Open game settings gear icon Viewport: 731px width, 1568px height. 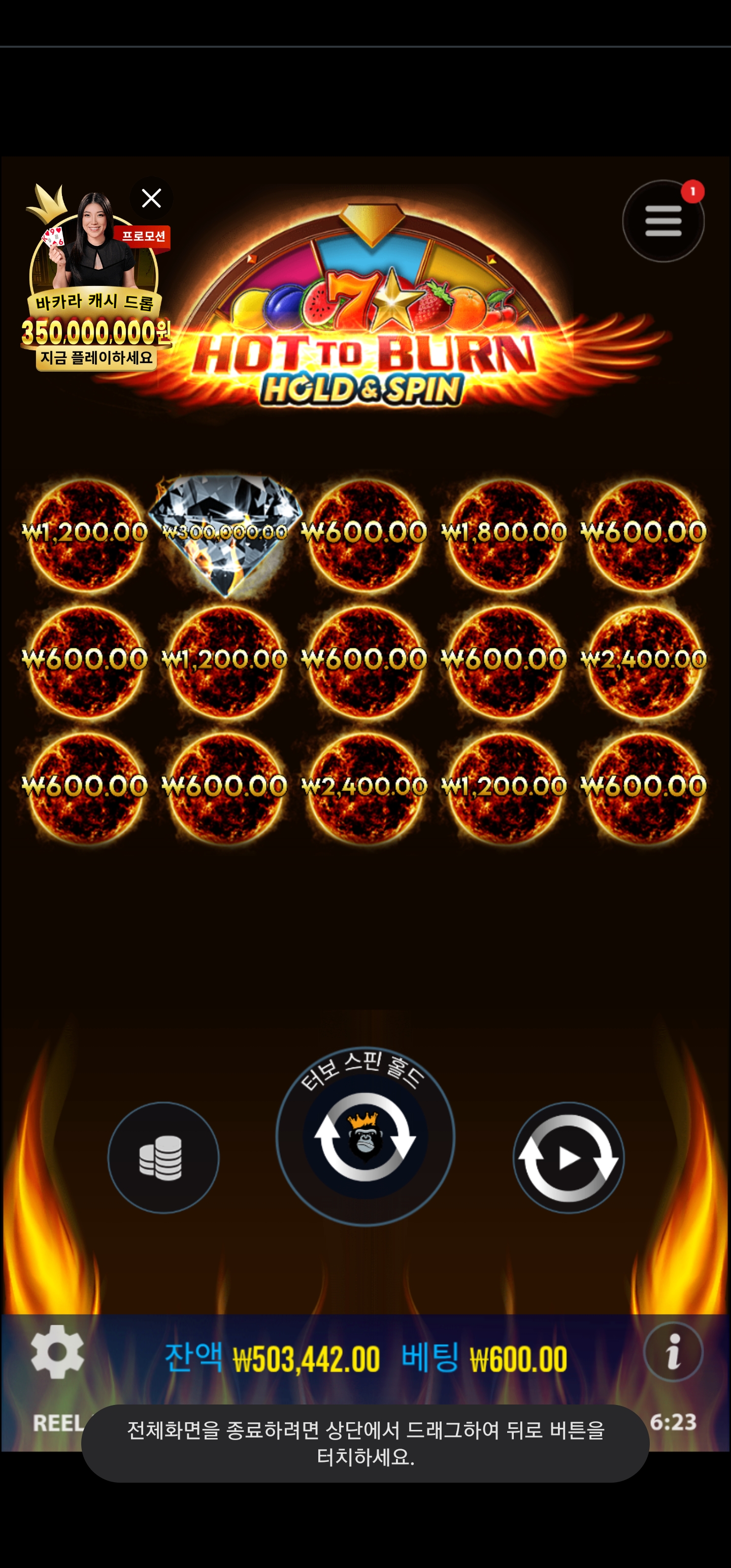tap(57, 1352)
